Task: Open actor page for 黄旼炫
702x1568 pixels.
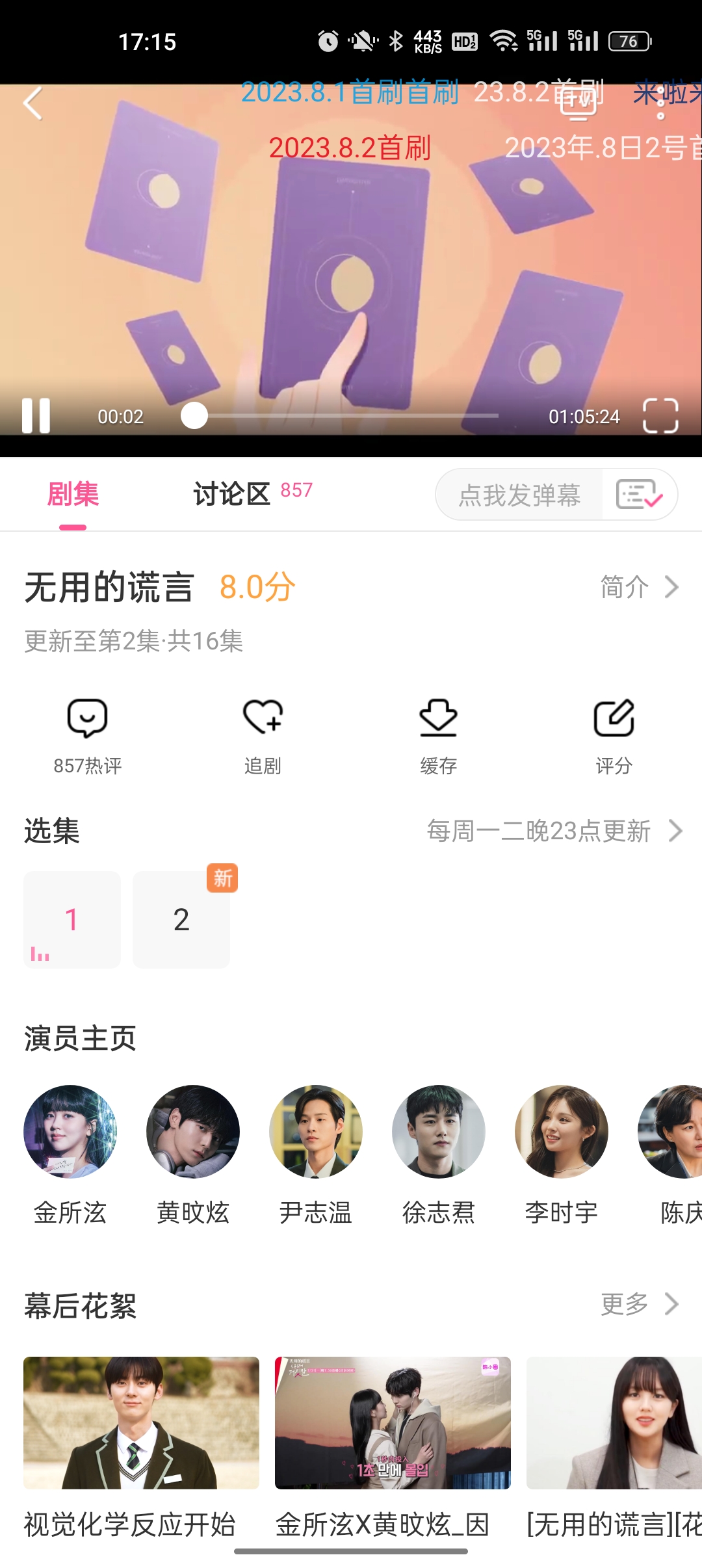Action: click(193, 1131)
